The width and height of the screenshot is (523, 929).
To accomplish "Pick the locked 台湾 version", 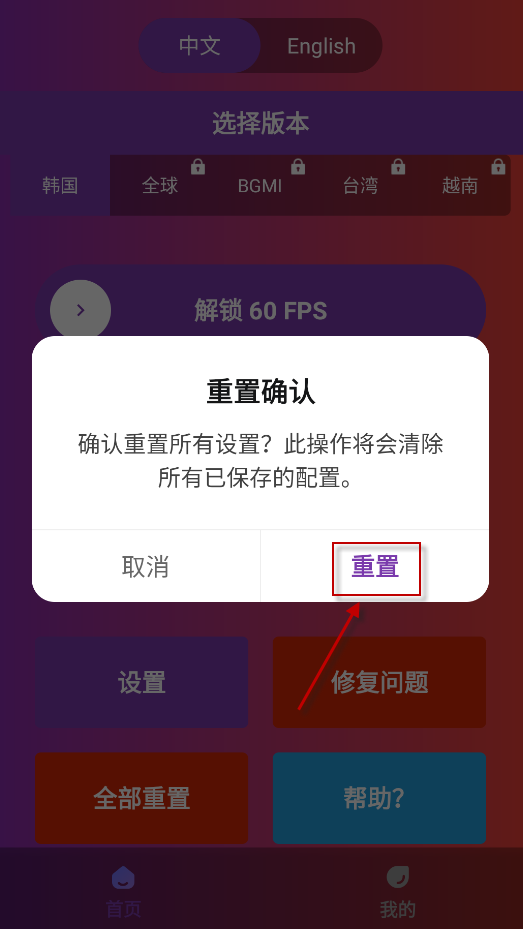I will 360,185.
